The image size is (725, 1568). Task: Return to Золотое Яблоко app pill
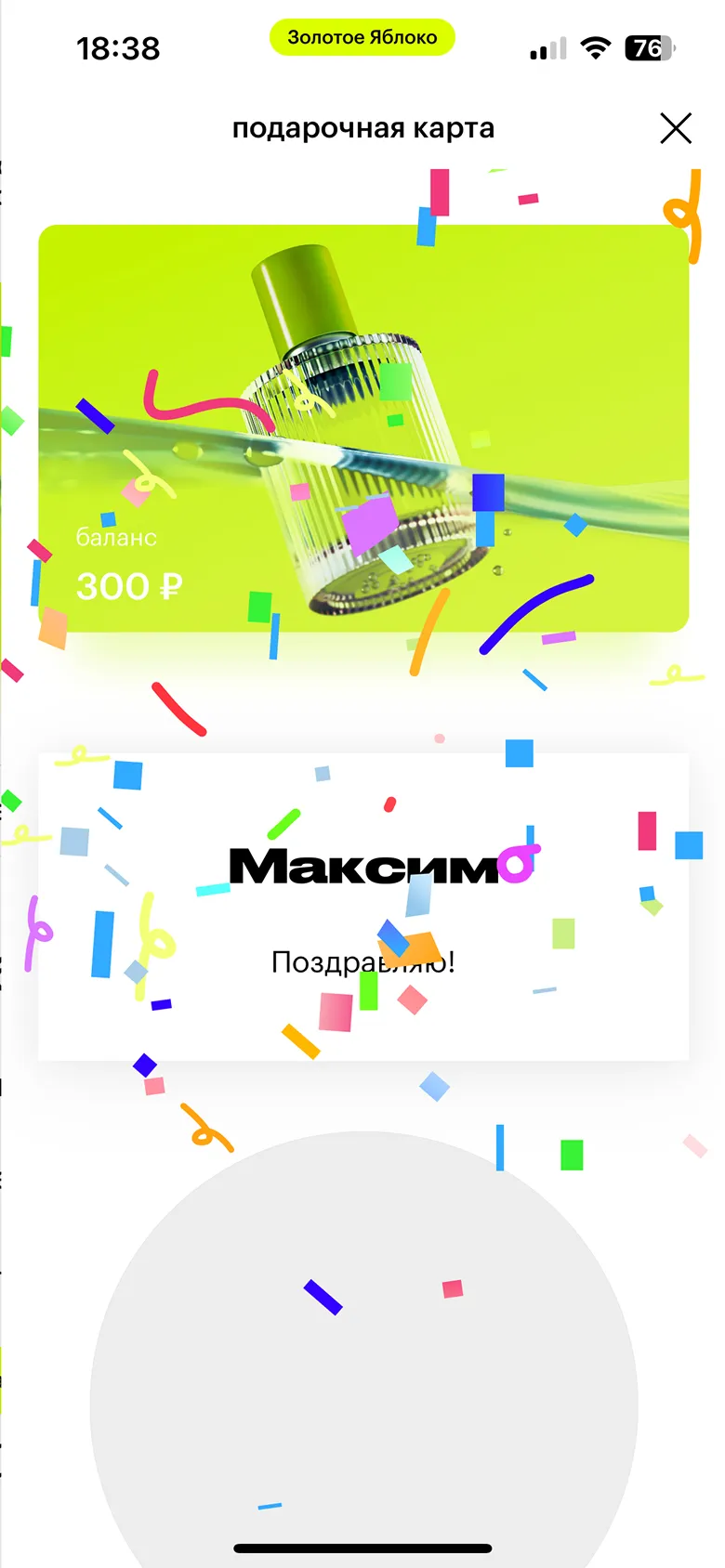[x=362, y=38]
